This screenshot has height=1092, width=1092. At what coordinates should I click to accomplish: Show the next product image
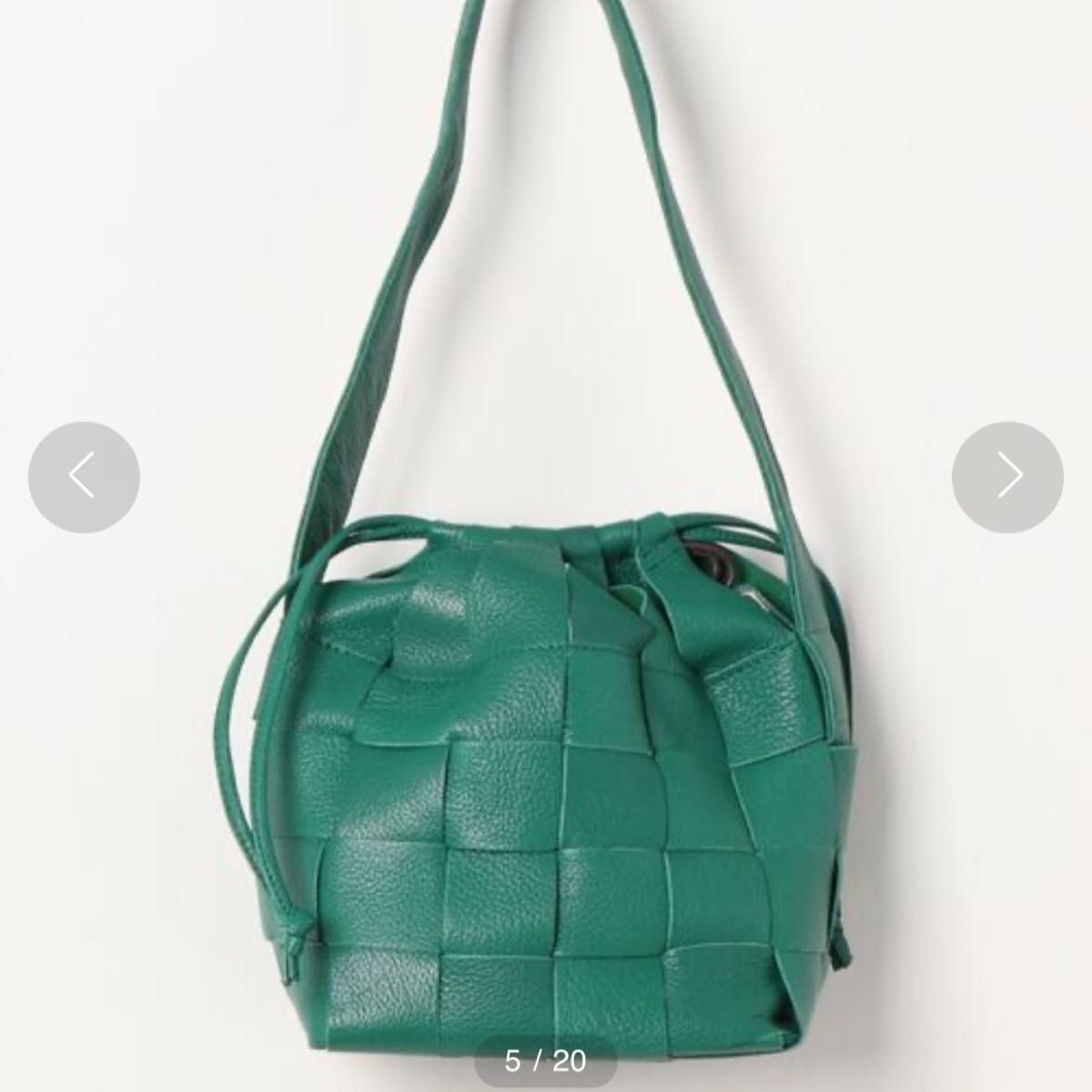click(x=1007, y=477)
